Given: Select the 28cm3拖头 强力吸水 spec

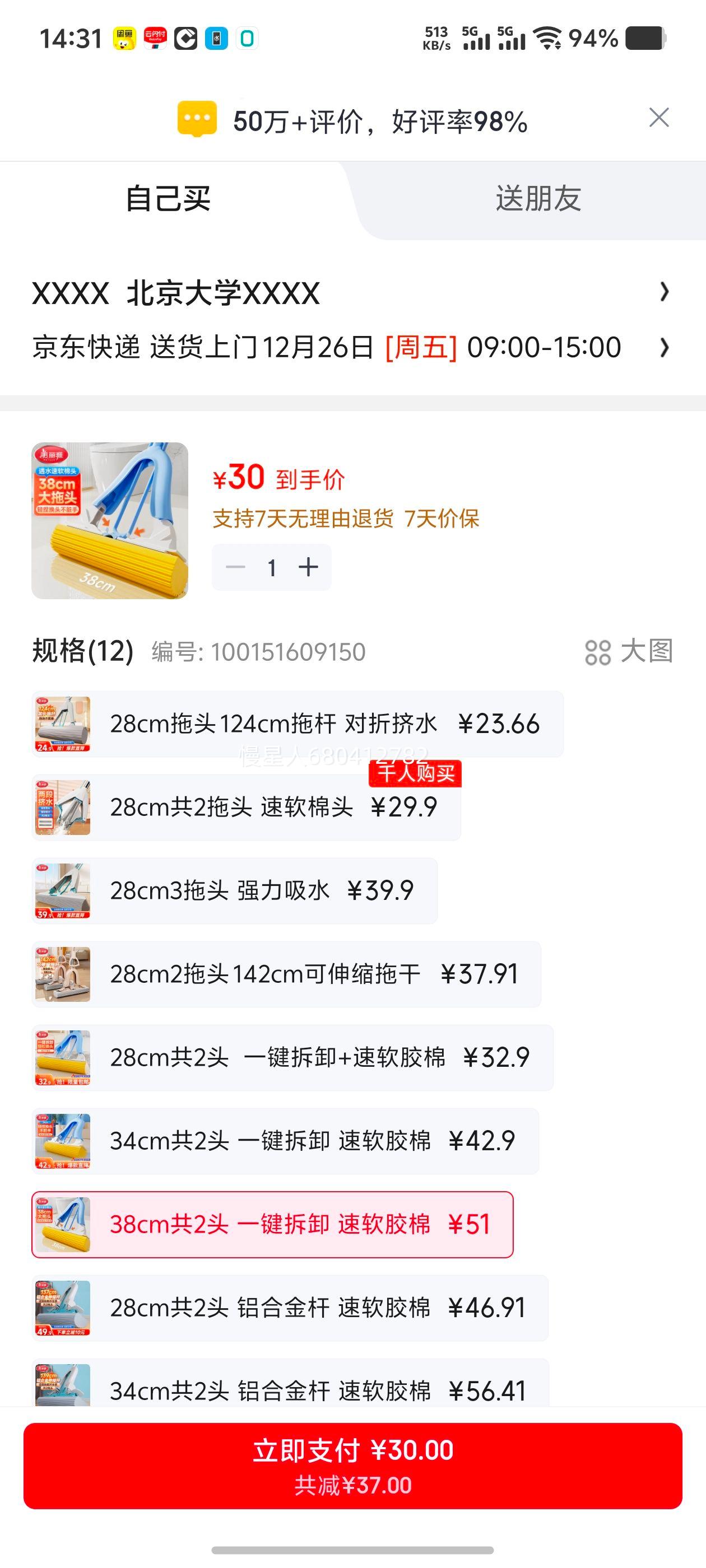Looking at the screenshot, I should pyautogui.click(x=244, y=890).
